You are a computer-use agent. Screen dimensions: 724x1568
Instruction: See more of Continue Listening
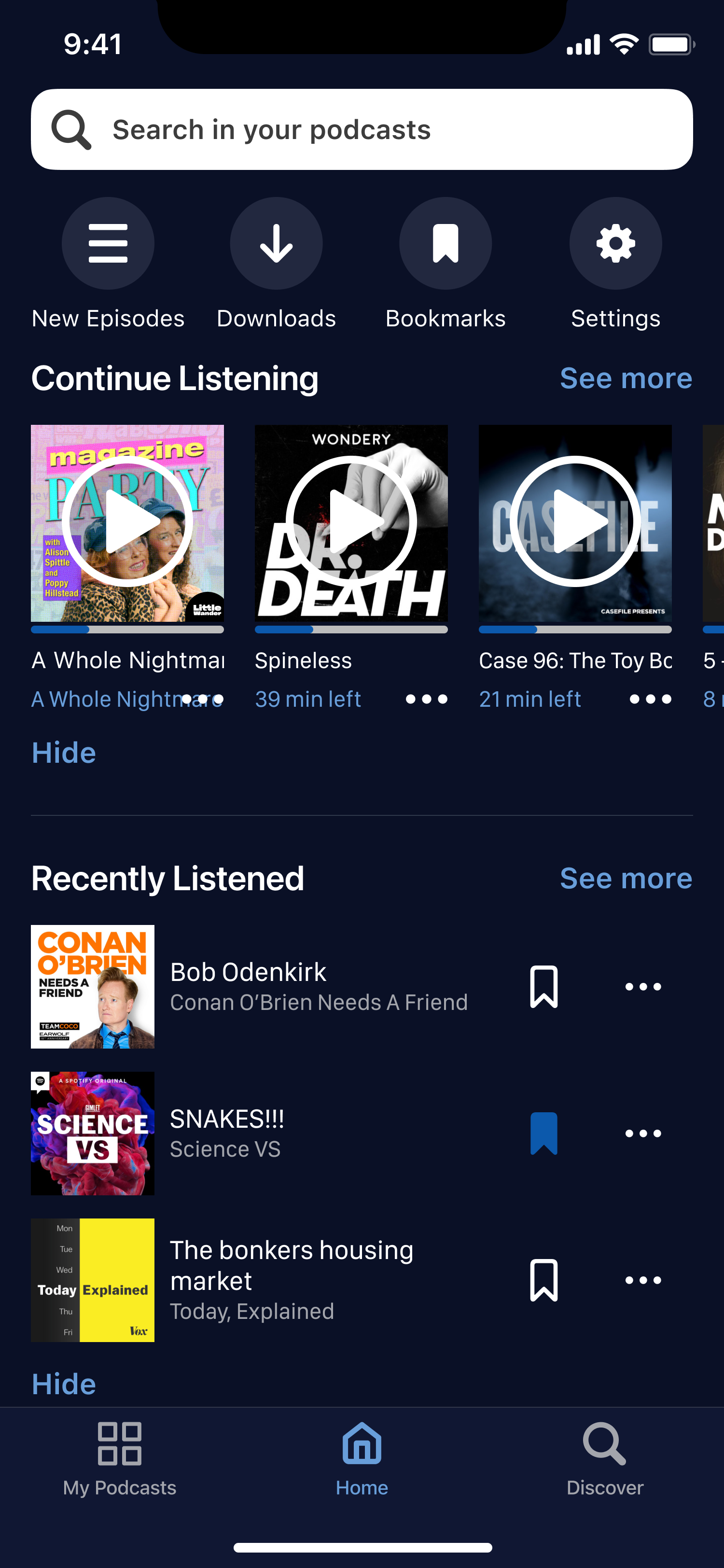tap(626, 378)
